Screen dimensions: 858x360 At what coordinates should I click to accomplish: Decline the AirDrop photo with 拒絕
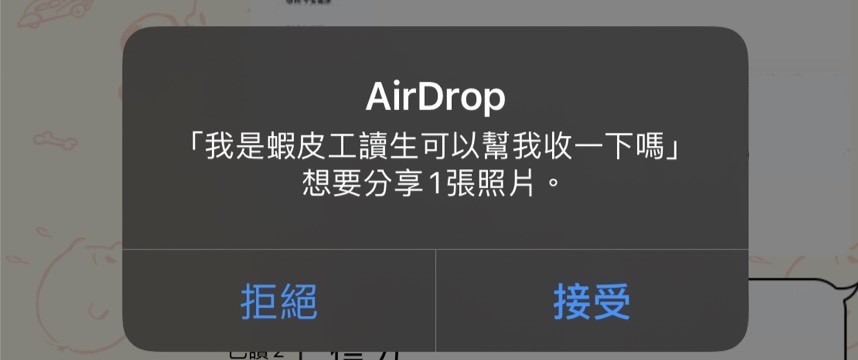click(x=279, y=301)
